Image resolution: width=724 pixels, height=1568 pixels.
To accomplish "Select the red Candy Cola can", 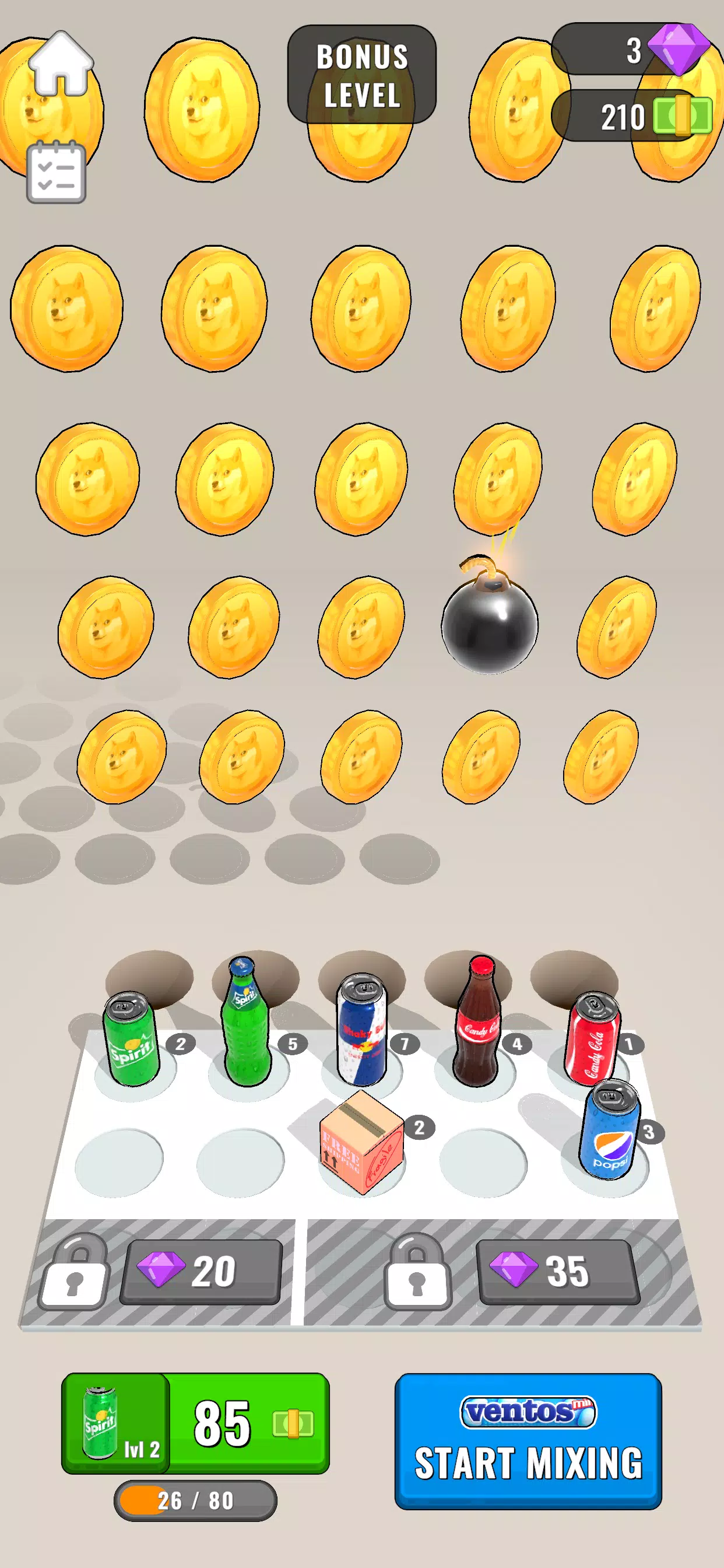I will pos(593,1039).
